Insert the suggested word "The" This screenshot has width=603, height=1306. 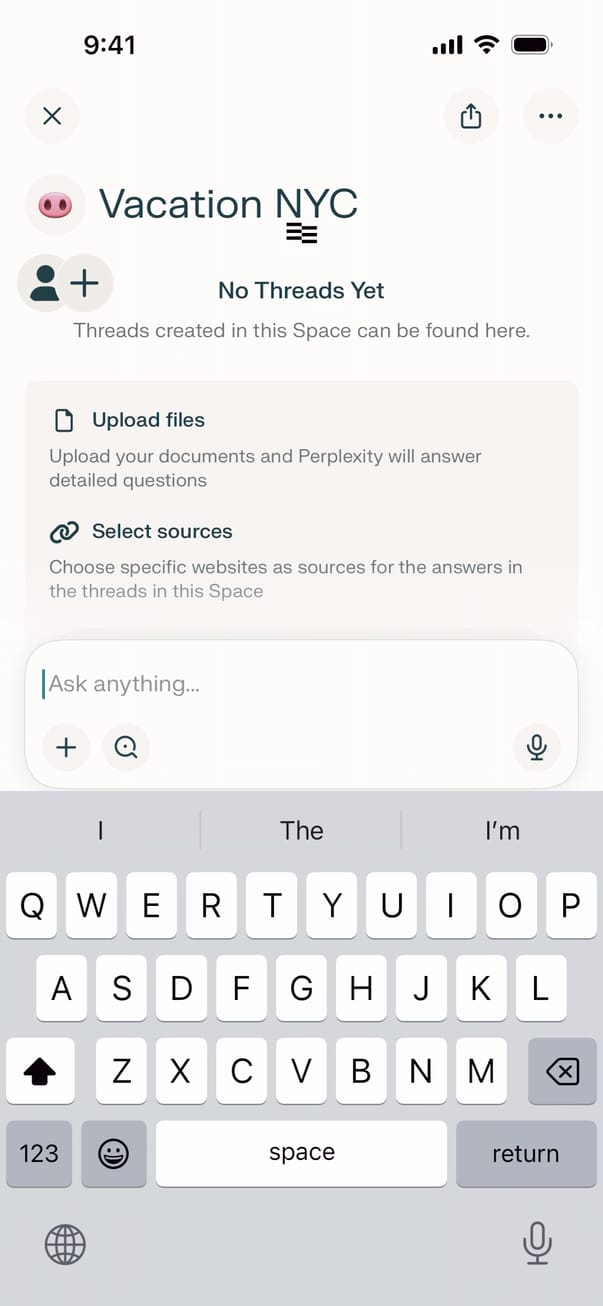point(301,830)
